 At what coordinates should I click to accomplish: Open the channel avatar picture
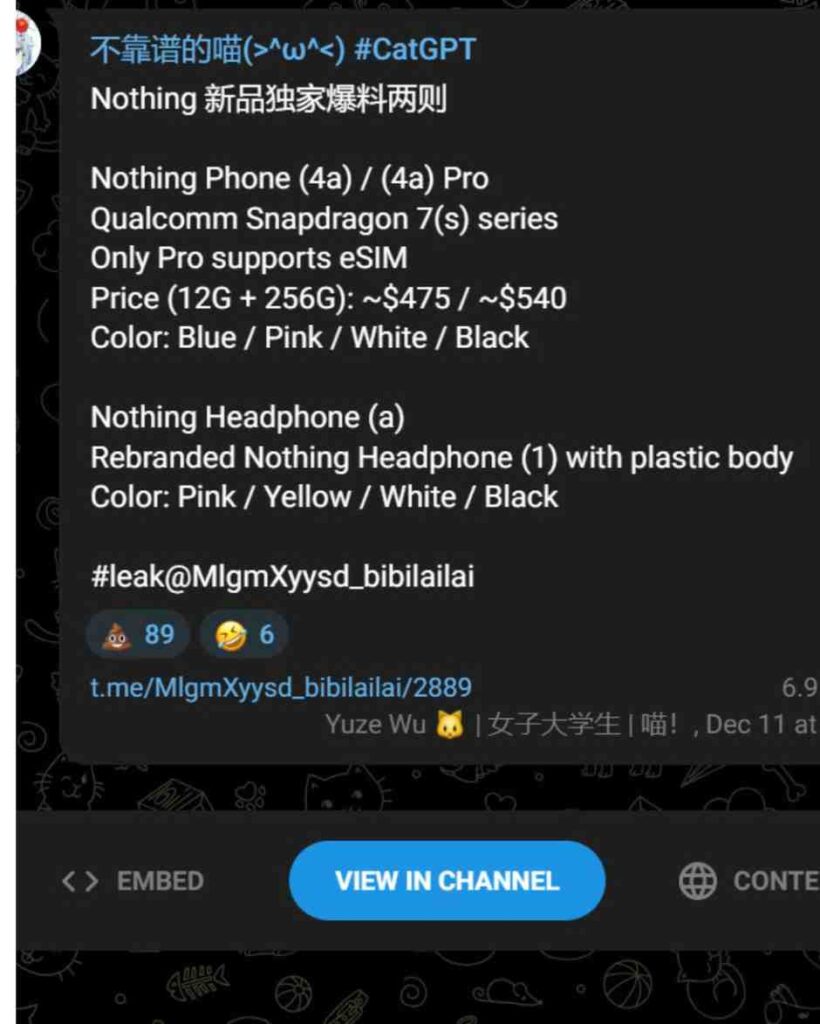tap(22, 40)
